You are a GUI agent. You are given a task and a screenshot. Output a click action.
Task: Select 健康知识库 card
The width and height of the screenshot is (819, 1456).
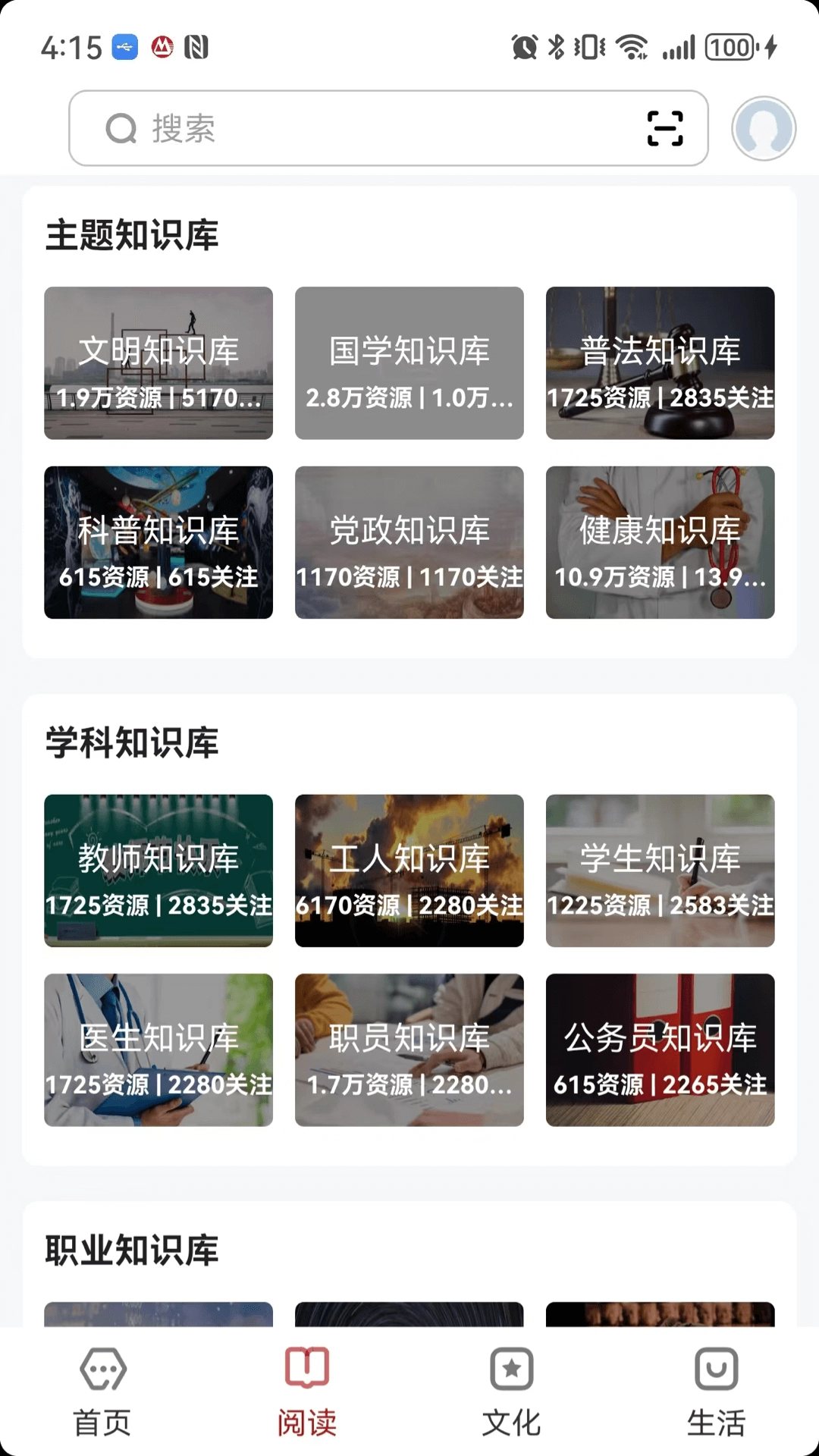661,543
